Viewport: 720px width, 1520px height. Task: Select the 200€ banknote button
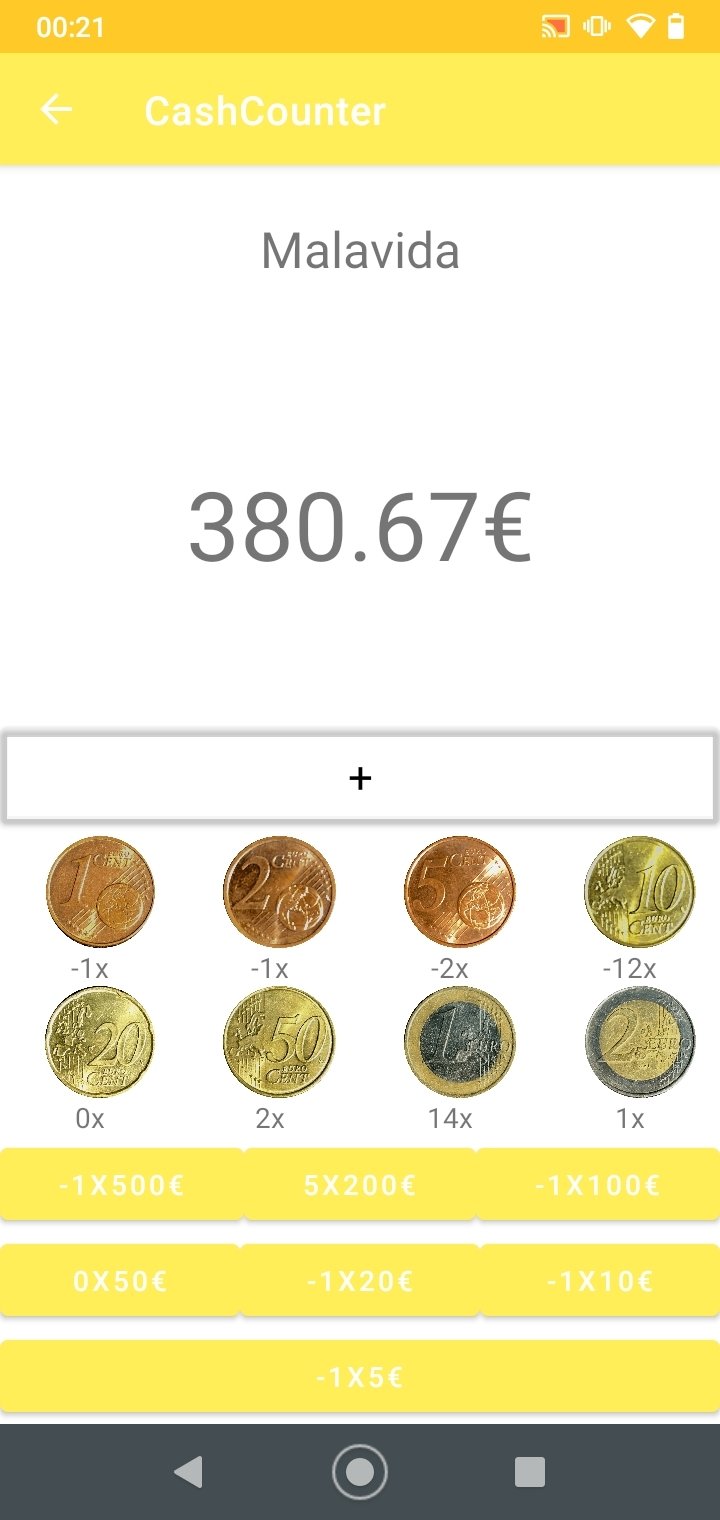point(360,1185)
